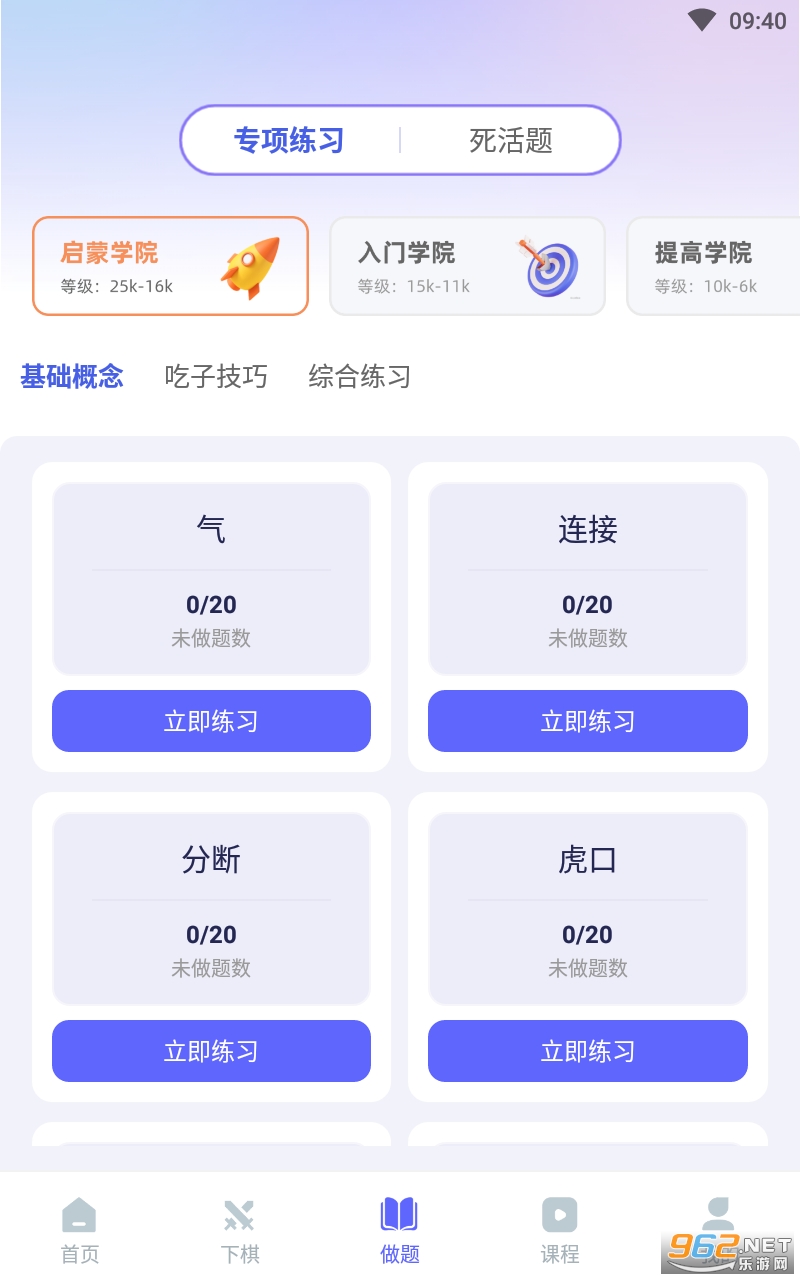Tap 立即练习 under 连接
This screenshot has height=1280, width=800.
(587, 721)
